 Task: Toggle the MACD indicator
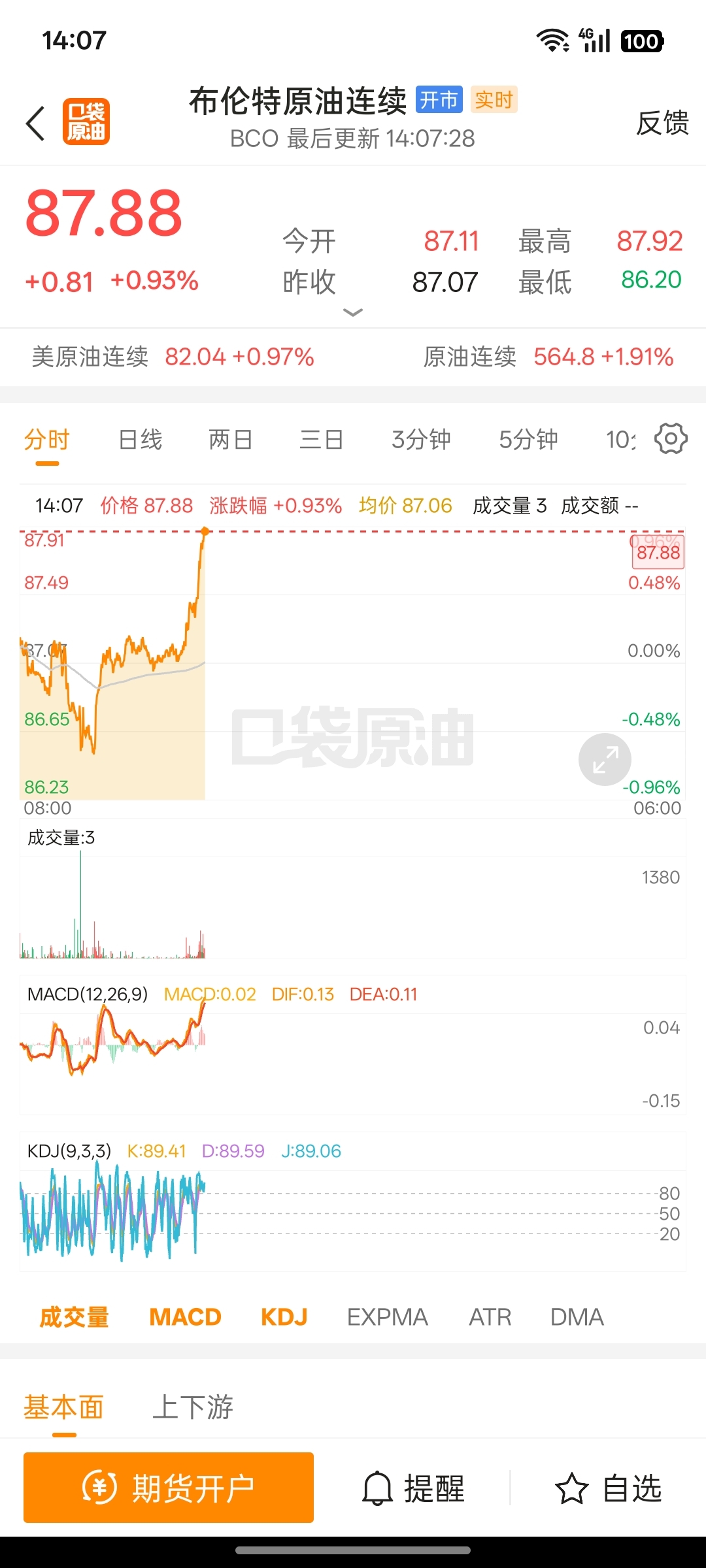click(186, 1317)
